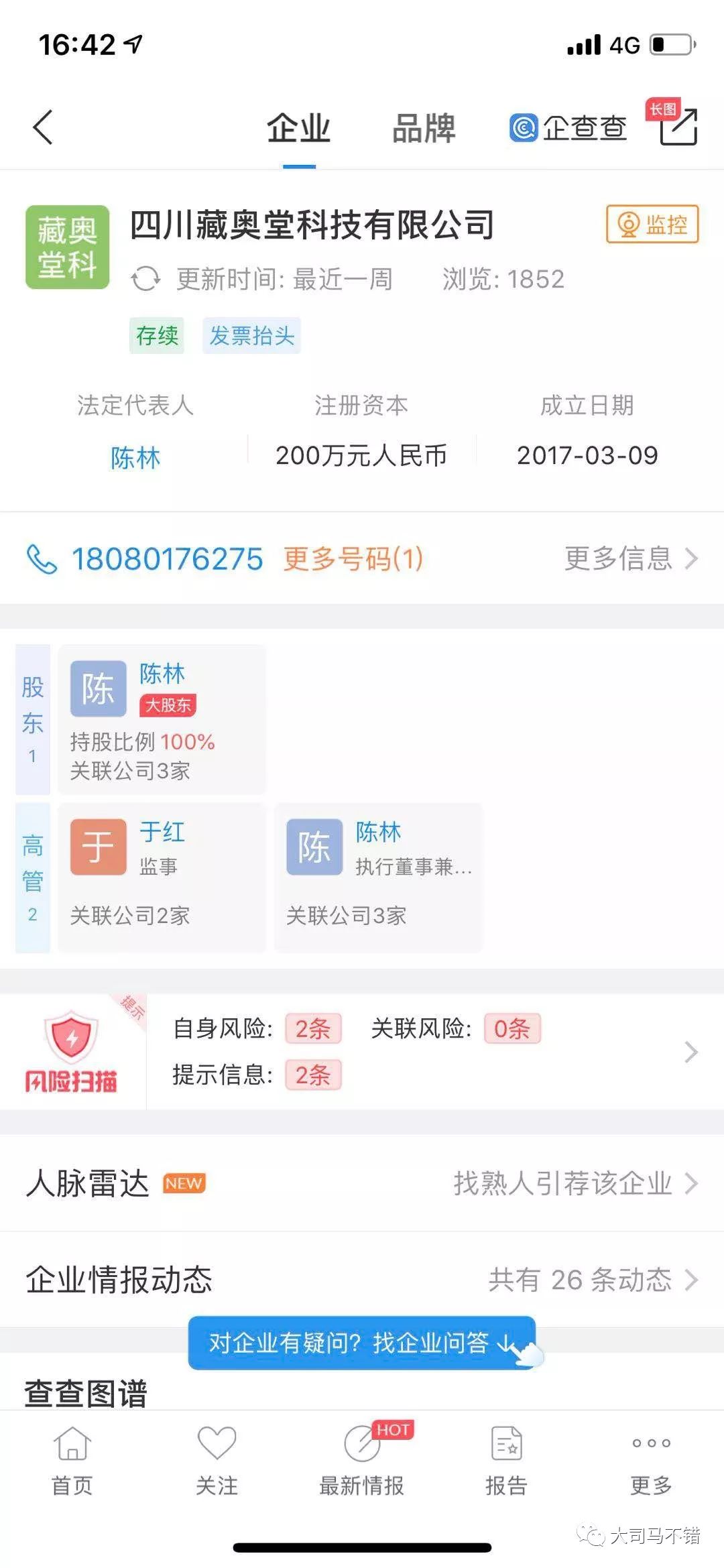The width and height of the screenshot is (724, 1568).
Task: Select the 企业 tab
Action: point(298,128)
